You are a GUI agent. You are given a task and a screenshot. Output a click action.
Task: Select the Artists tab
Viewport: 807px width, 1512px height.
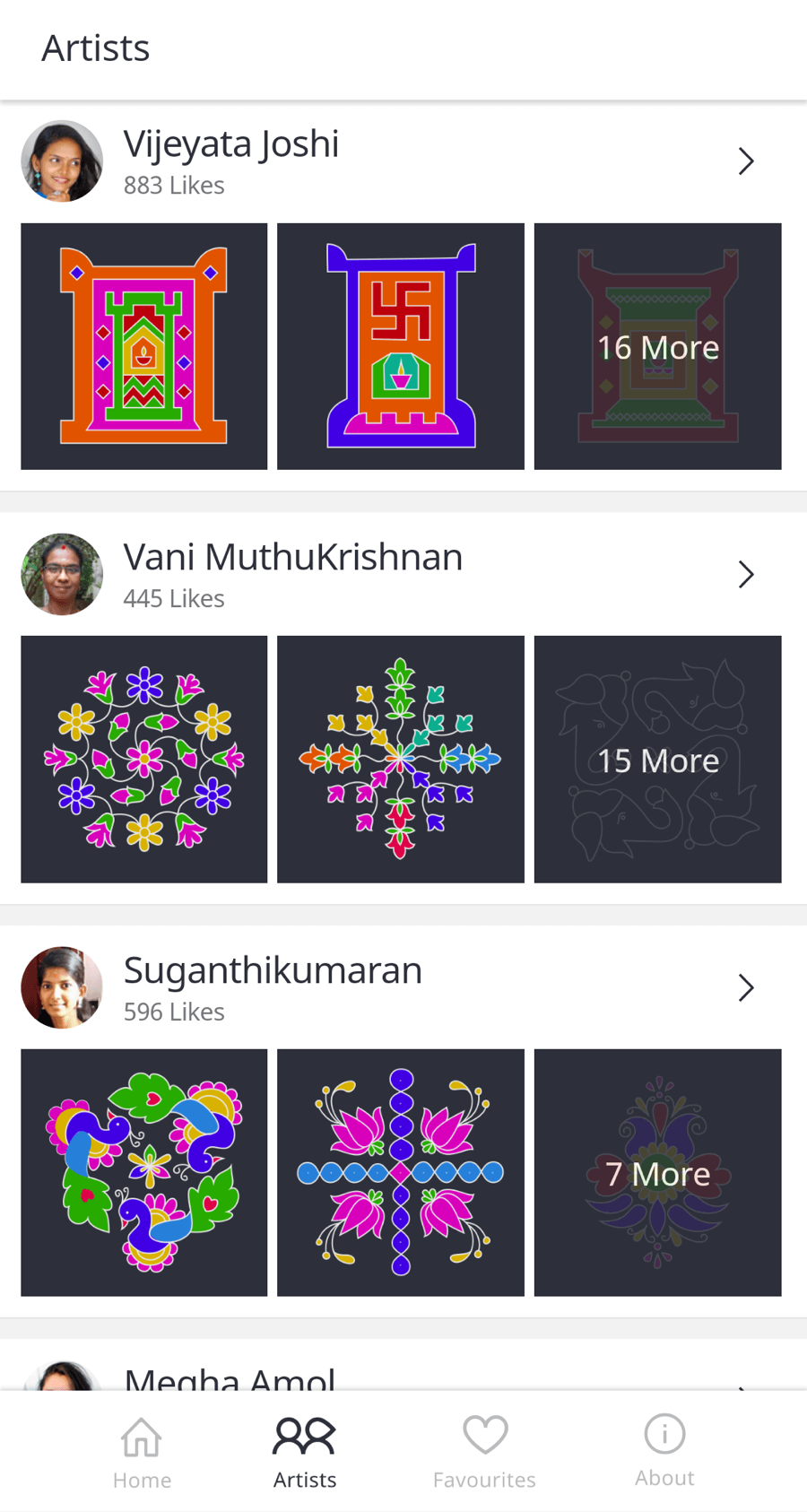point(305,1451)
